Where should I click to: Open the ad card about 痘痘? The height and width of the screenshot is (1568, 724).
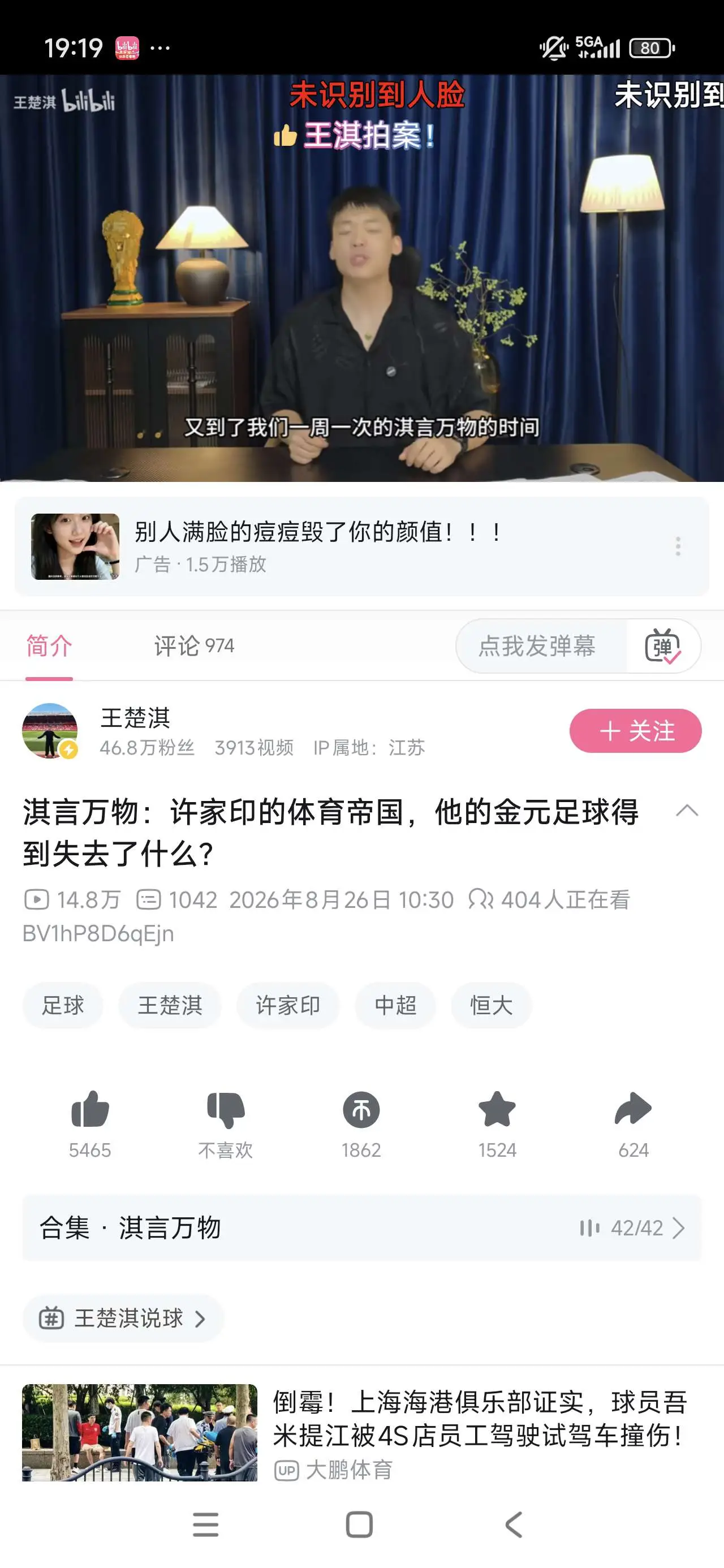pos(361,546)
